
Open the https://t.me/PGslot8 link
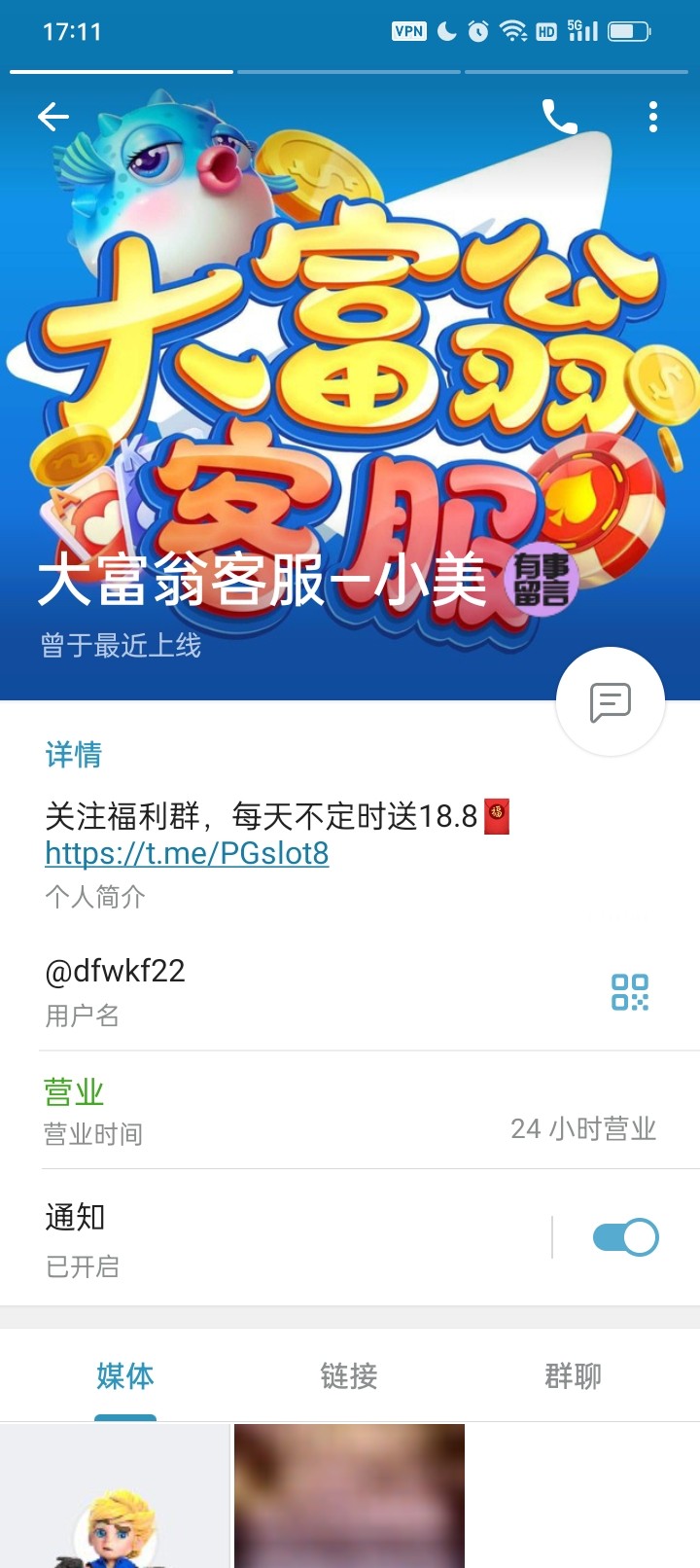coord(185,854)
